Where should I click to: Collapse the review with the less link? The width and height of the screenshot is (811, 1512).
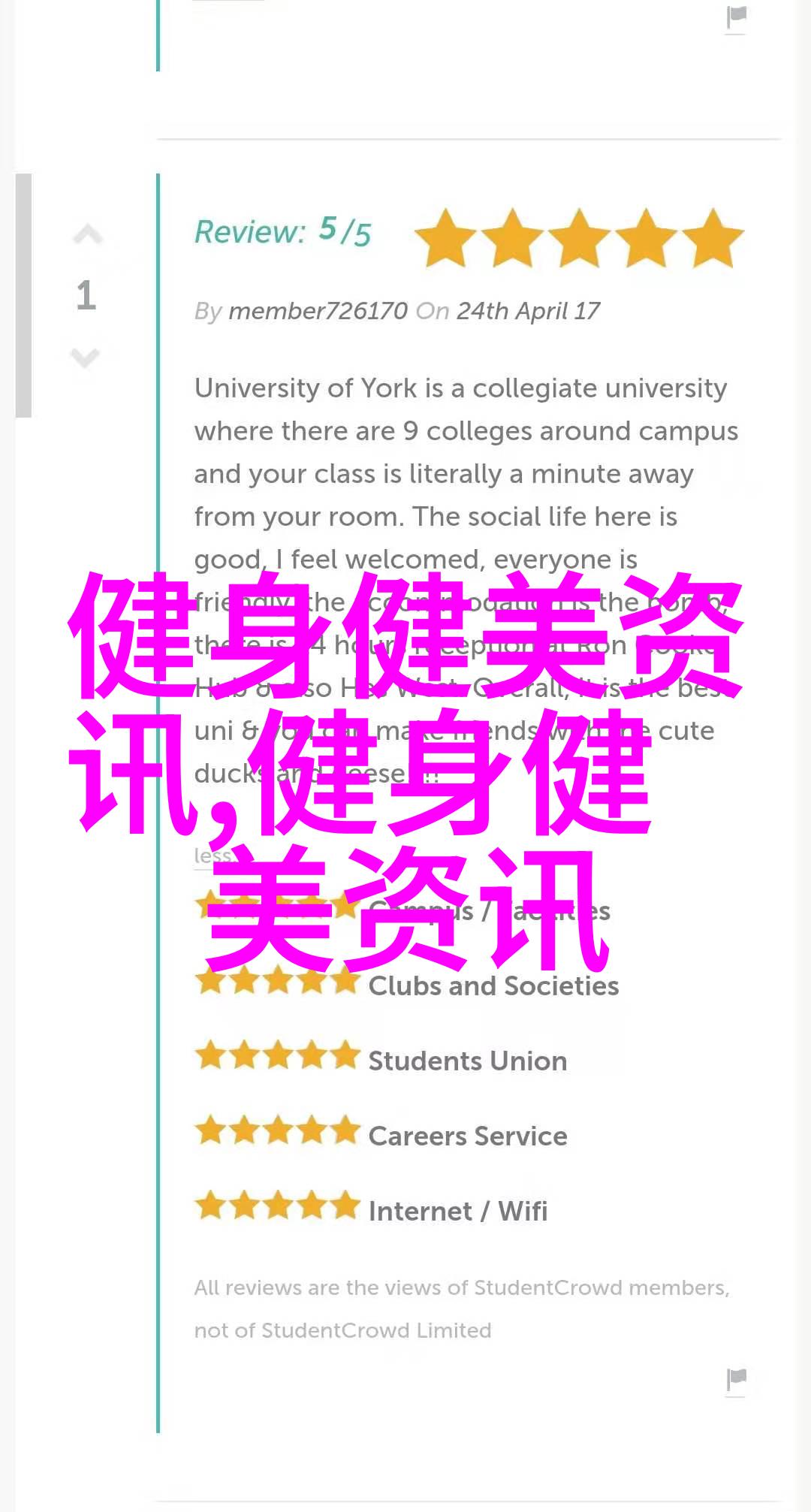pos(210,856)
